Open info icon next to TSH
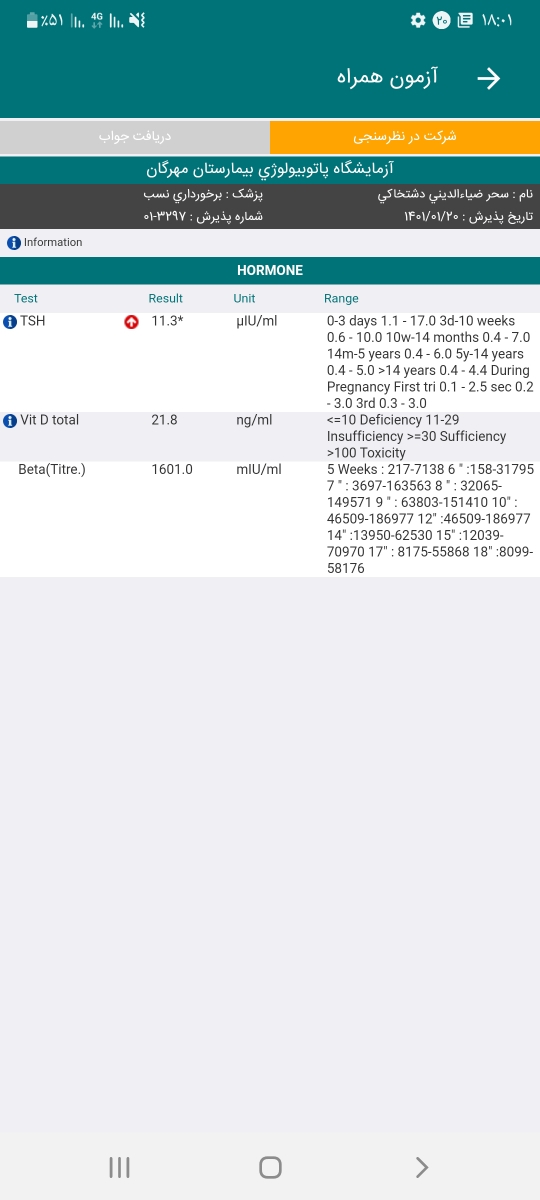540x1200 pixels. point(10,322)
